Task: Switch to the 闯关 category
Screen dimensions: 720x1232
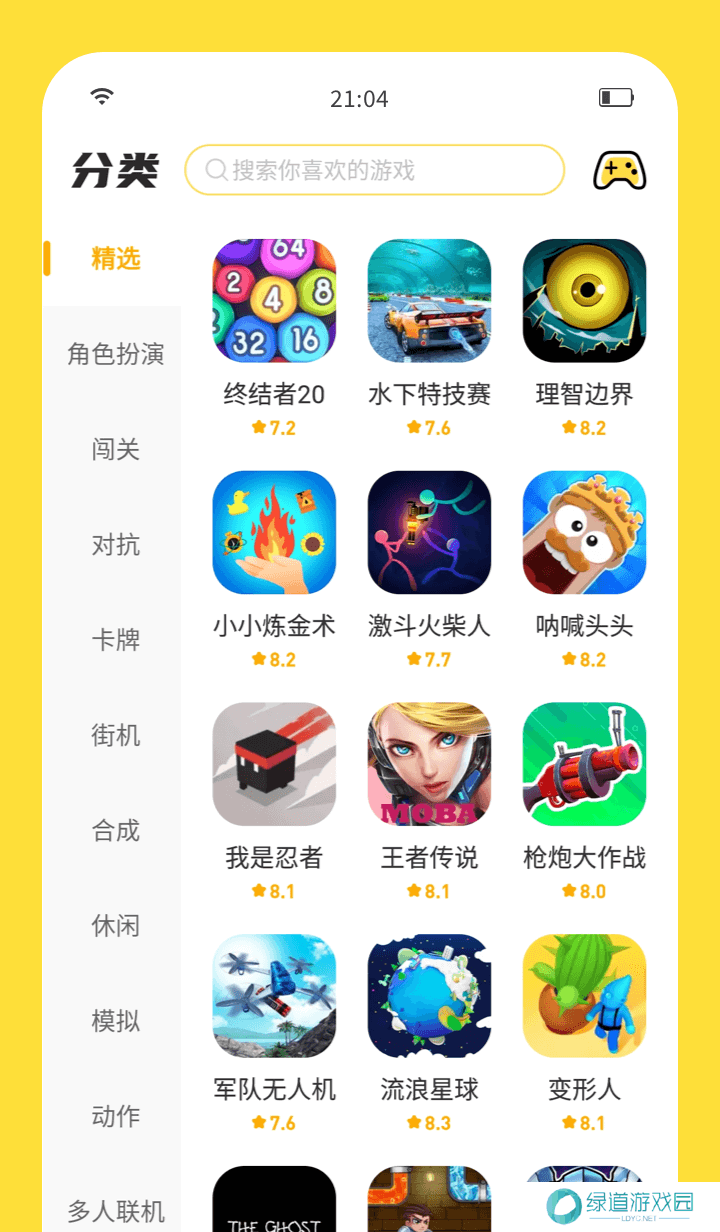Action: pyautogui.click(x=115, y=449)
